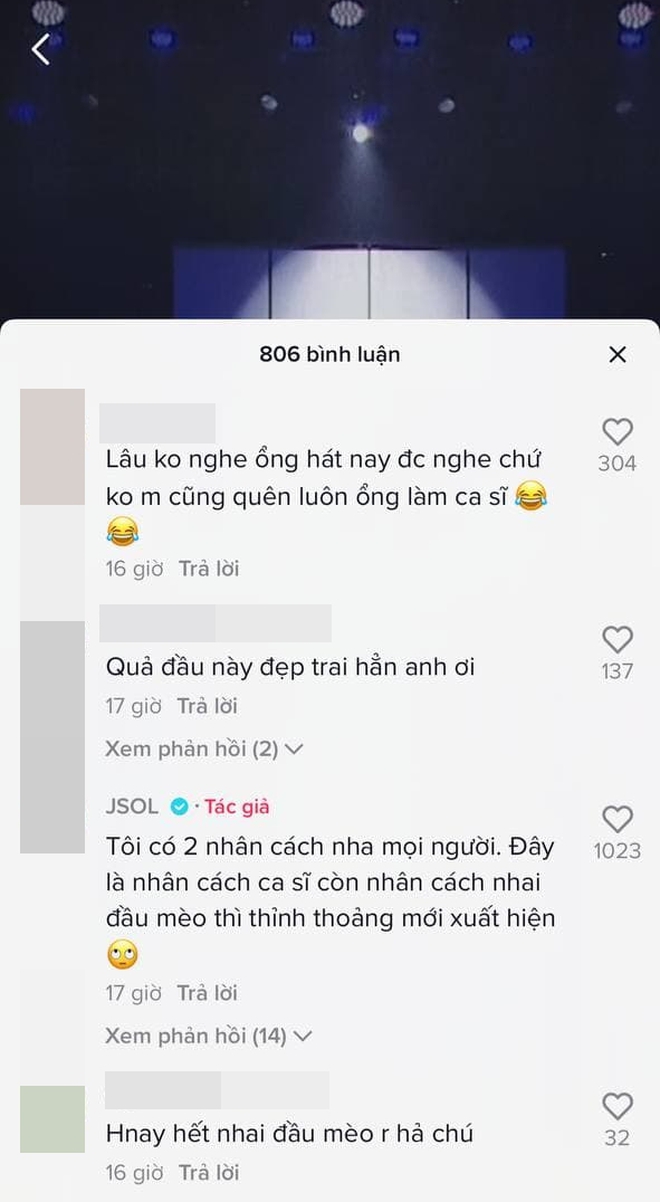Like the 'Quả đầu này đẹp trai' comment

coord(617,640)
